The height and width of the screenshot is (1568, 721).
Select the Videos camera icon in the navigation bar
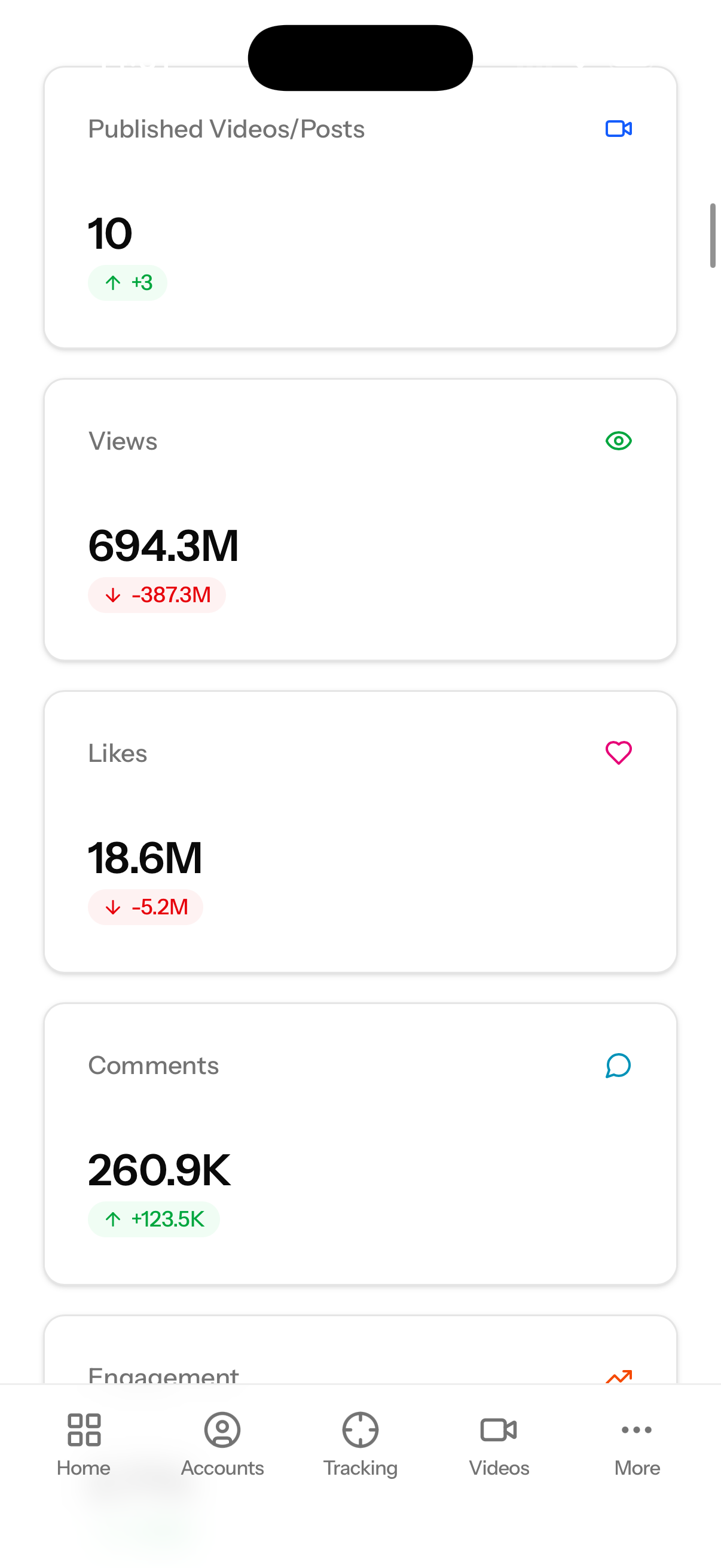499,1430
